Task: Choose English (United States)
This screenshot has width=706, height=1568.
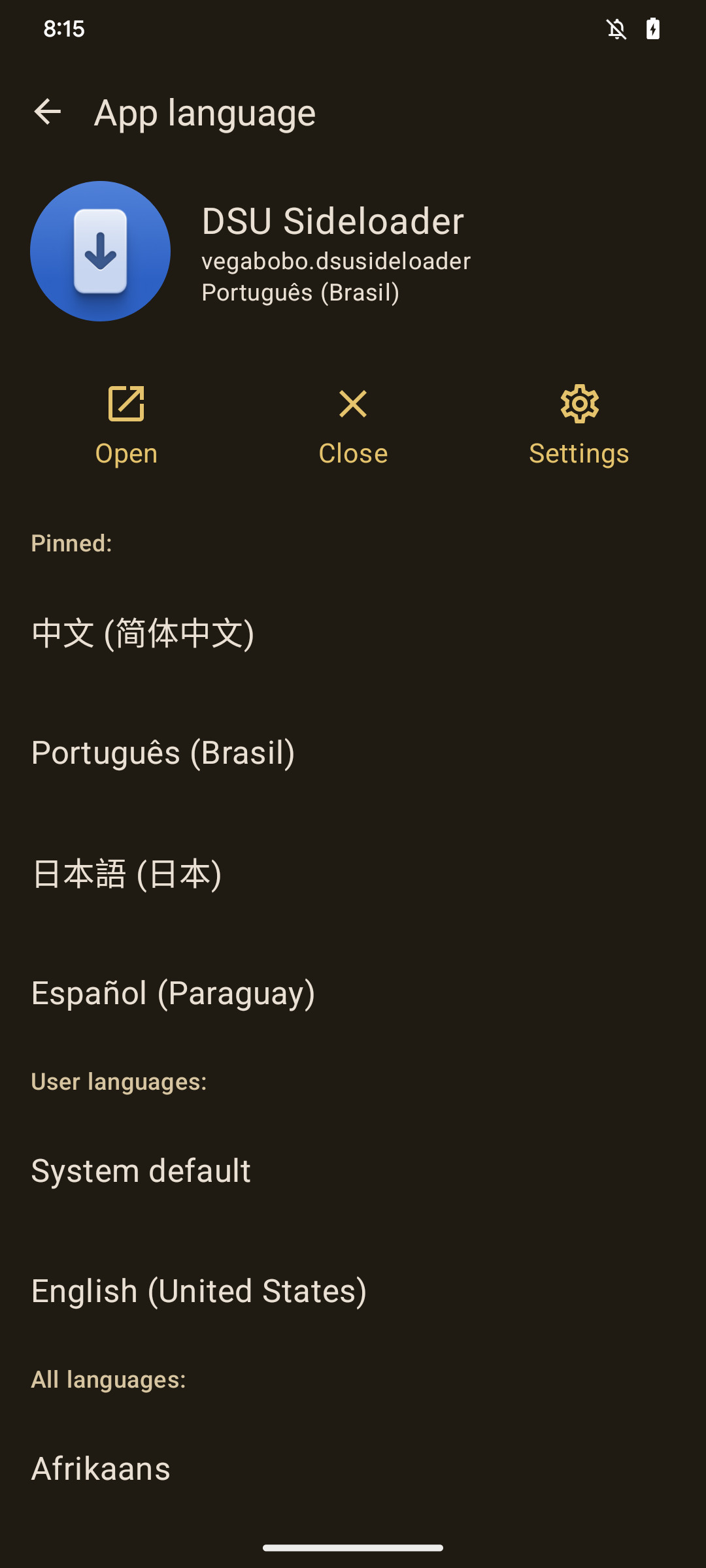Action: (353, 1291)
